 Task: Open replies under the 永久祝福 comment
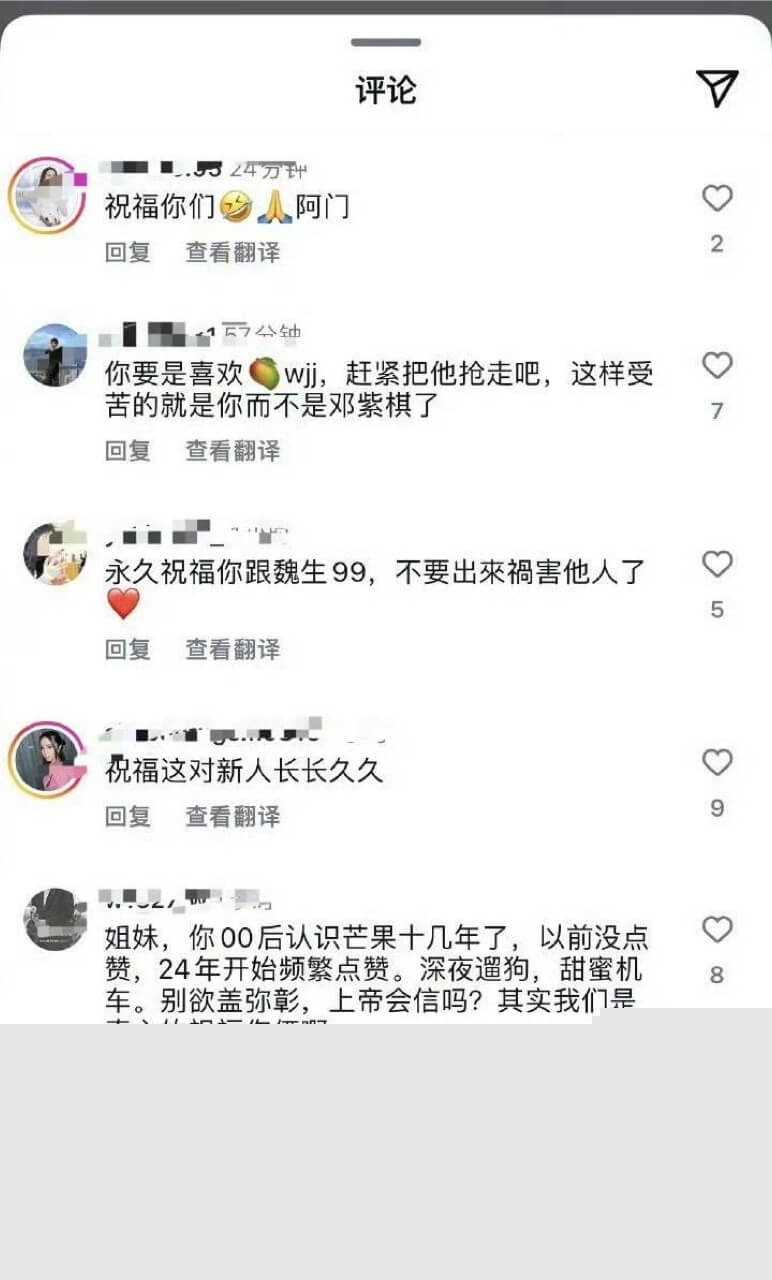[x=128, y=650]
